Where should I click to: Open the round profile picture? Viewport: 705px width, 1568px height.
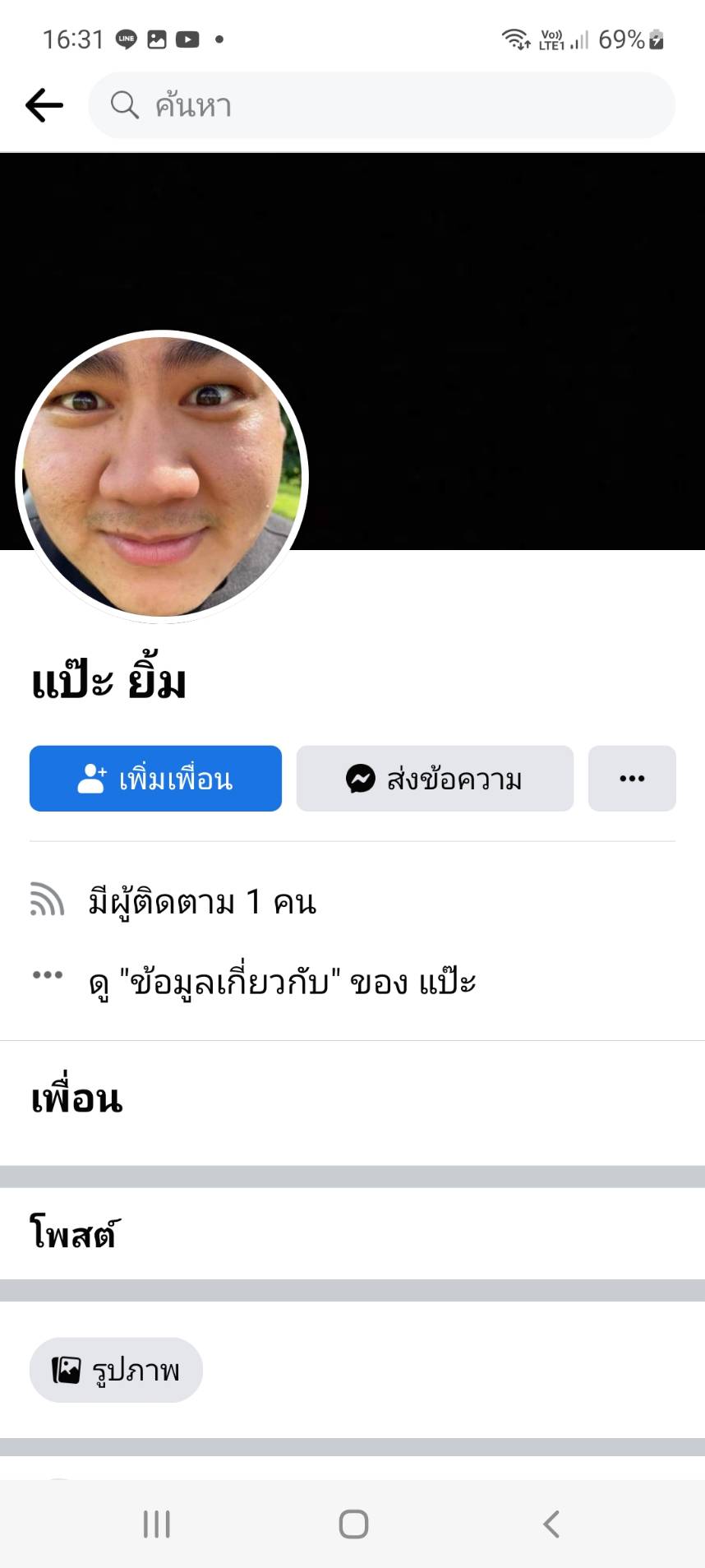pos(162,477)
